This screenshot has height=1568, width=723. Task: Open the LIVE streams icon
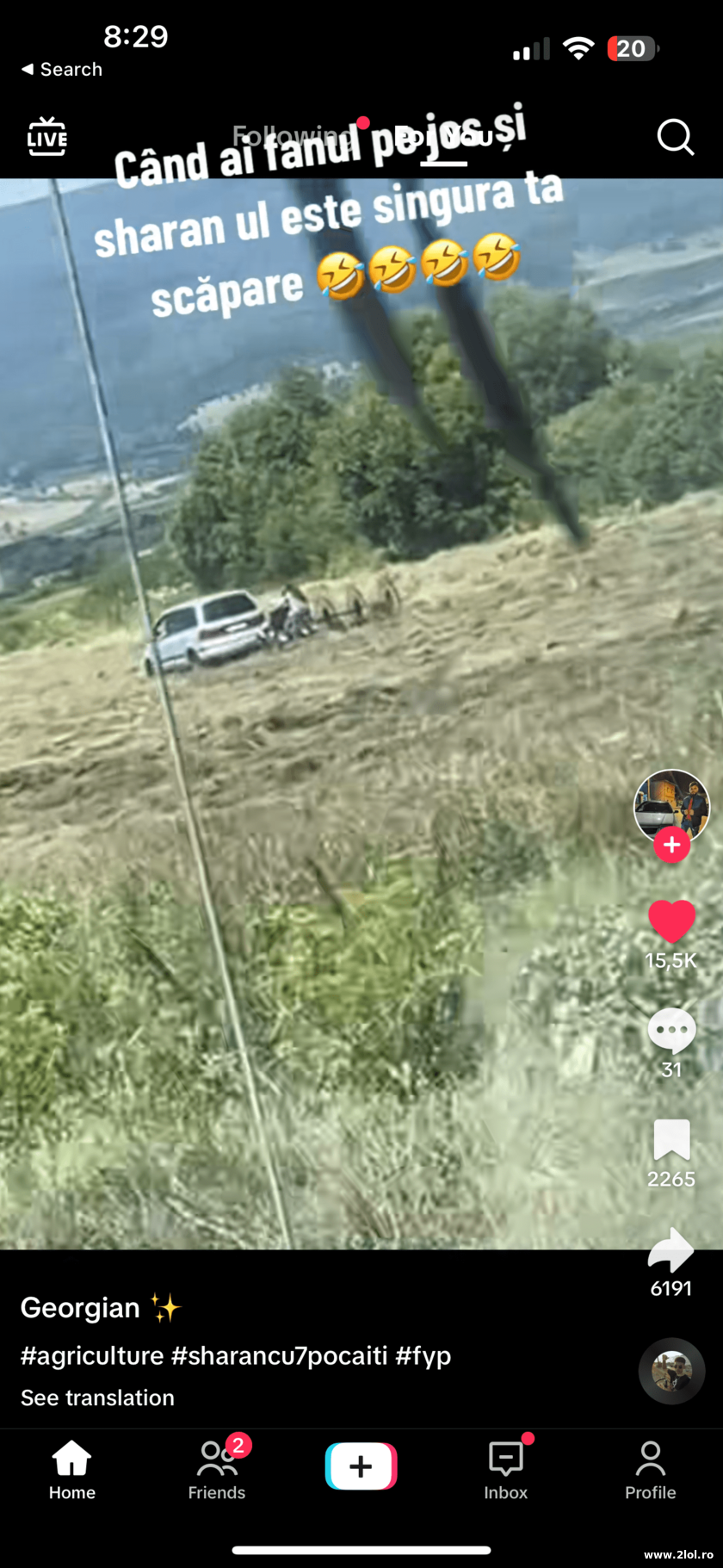click(x=46, y=137)
